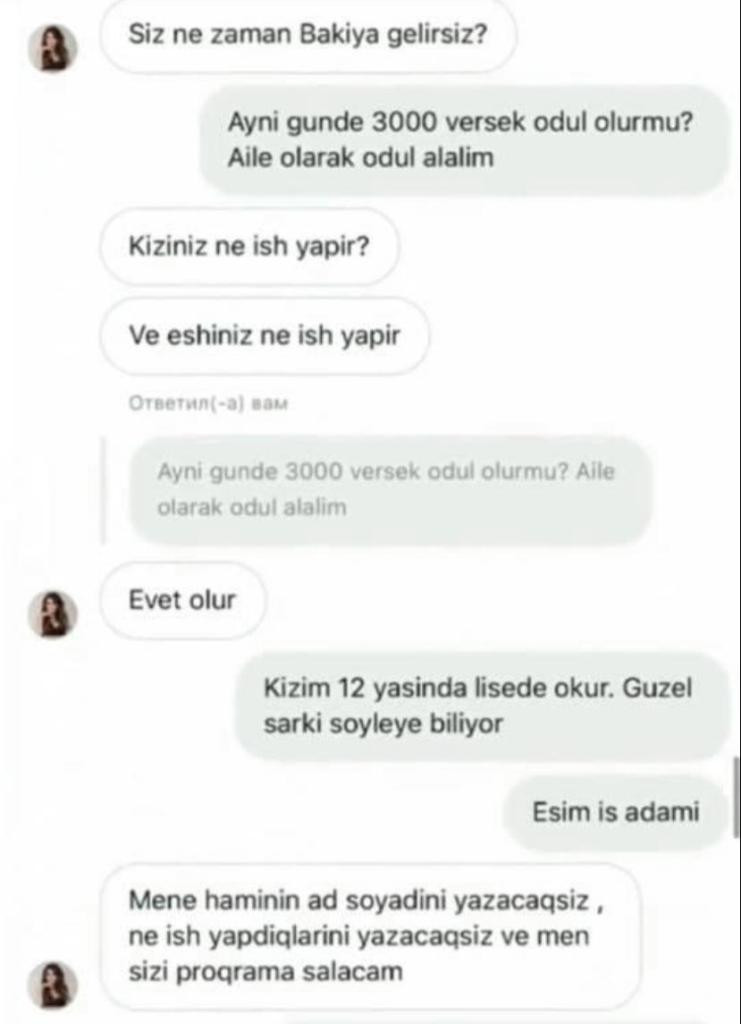Jump to the quoted "Ayni gunde 3000" reply
The height and width of the screenshot is (1024, 741).
click(x=390, y=490)
